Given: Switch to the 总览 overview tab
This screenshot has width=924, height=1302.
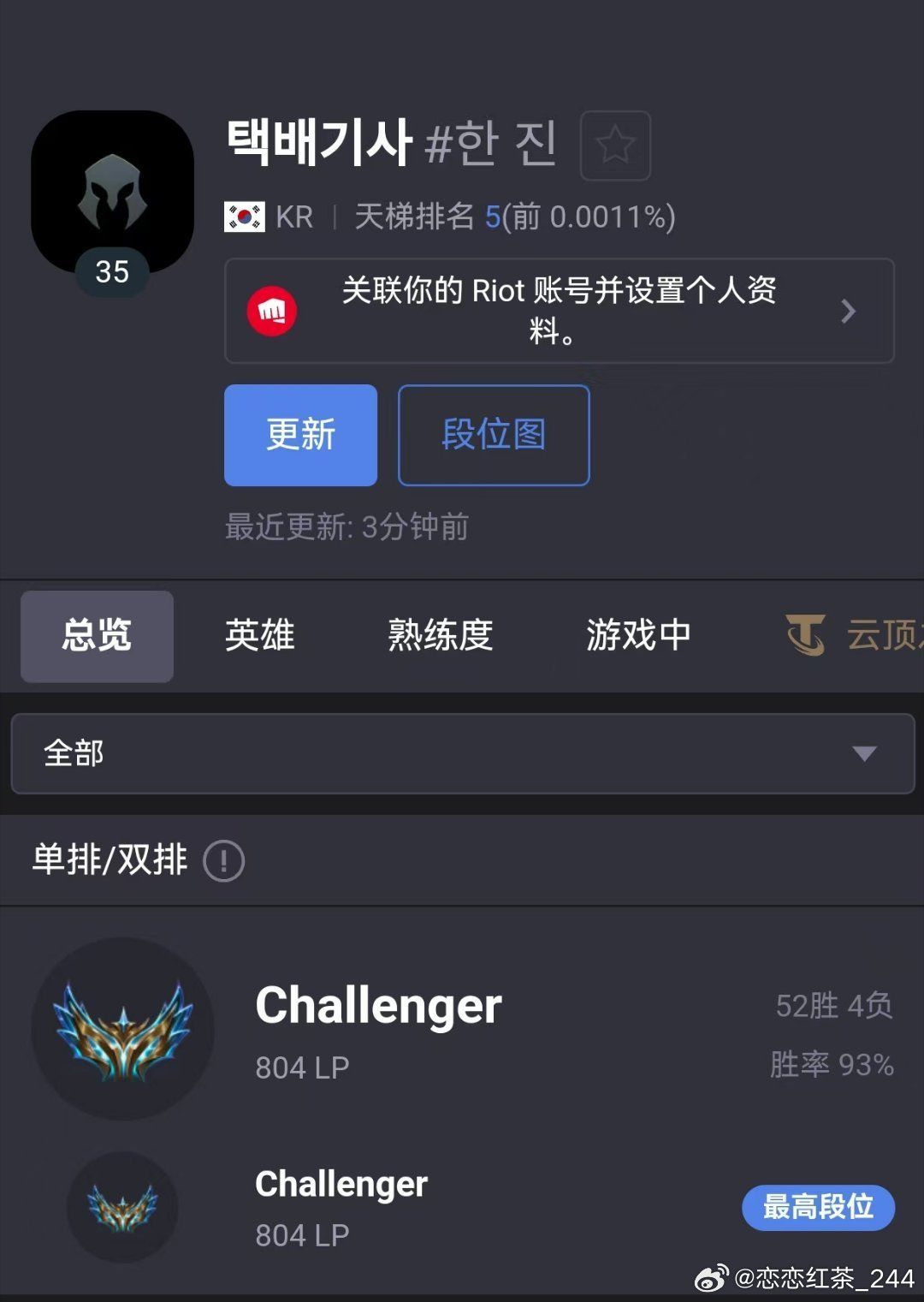Looking at the screenshot, I should click(x=97, y=636).
